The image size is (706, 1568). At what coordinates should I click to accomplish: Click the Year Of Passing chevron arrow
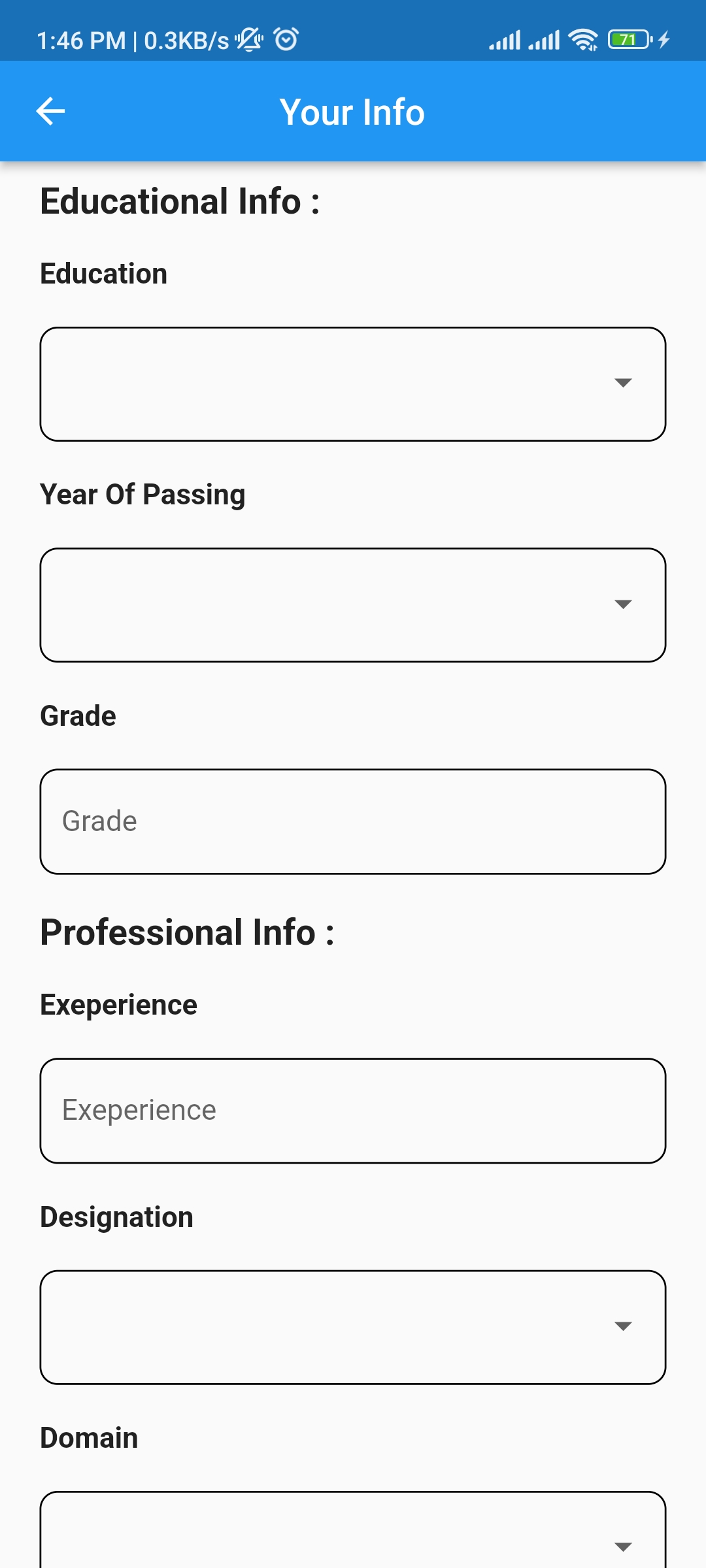pos(623,604)
